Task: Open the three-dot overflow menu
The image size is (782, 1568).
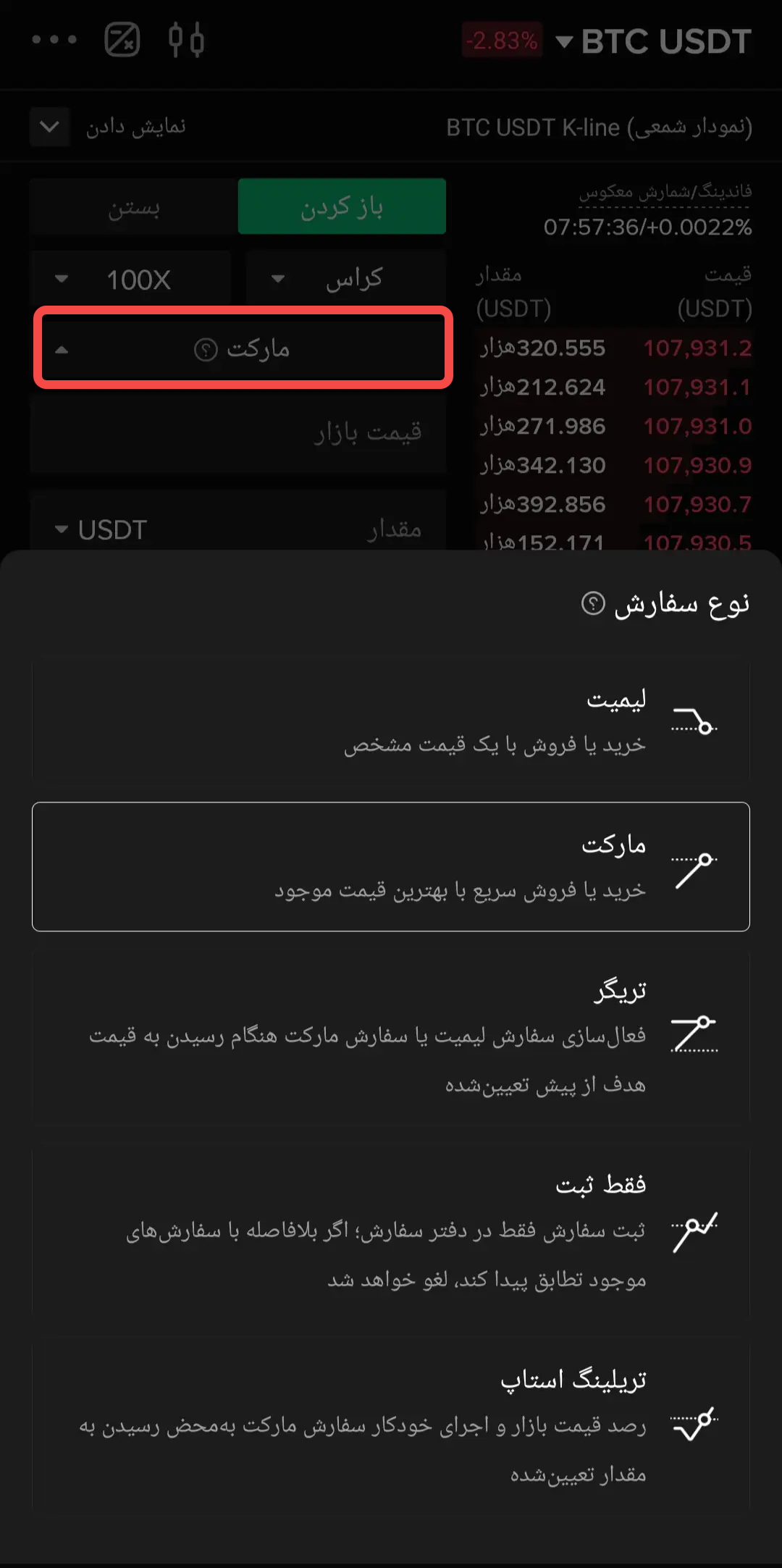Action: [54, 40]
